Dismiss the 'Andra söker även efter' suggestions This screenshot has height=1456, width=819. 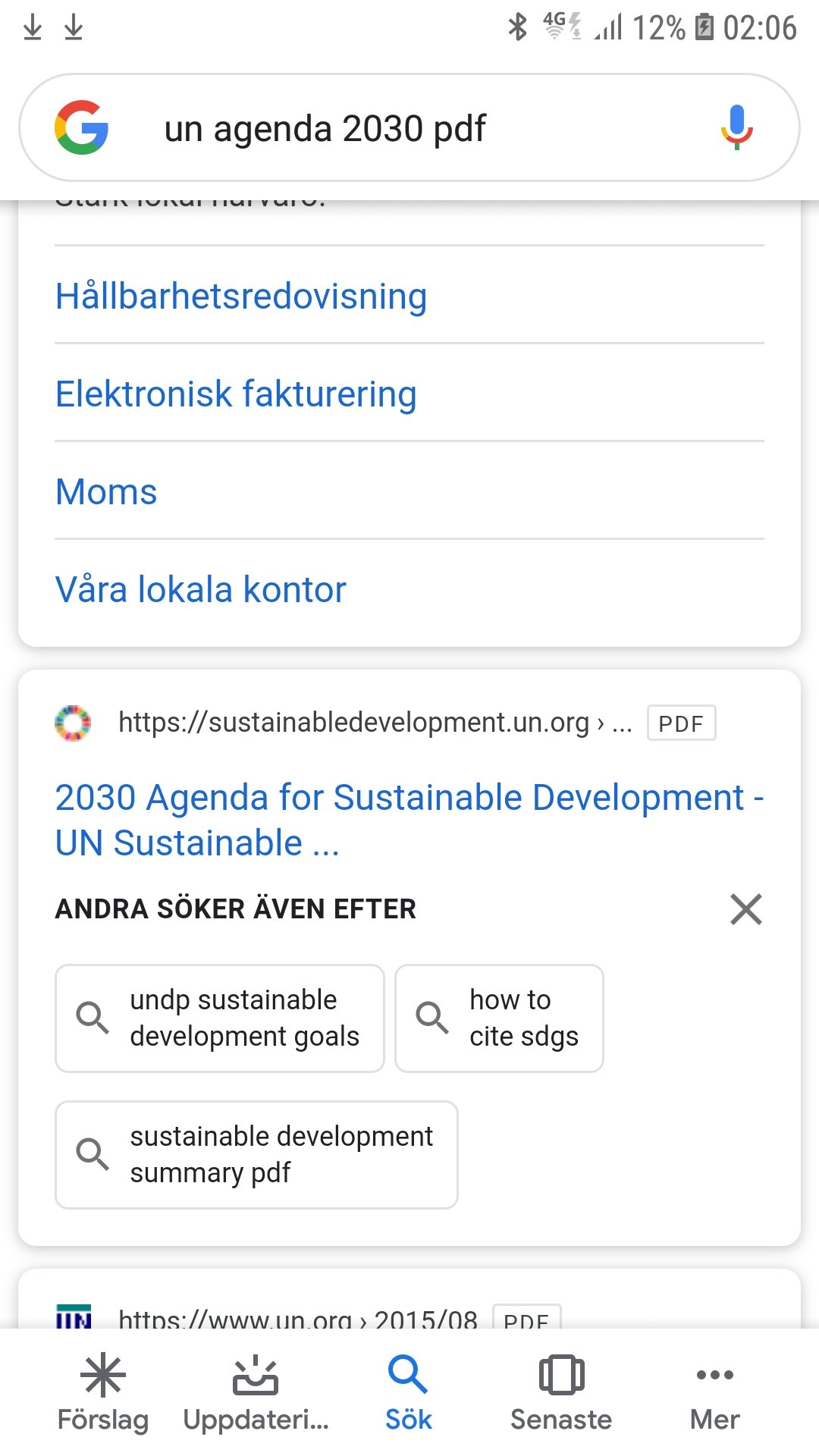(x=746, y=908)
